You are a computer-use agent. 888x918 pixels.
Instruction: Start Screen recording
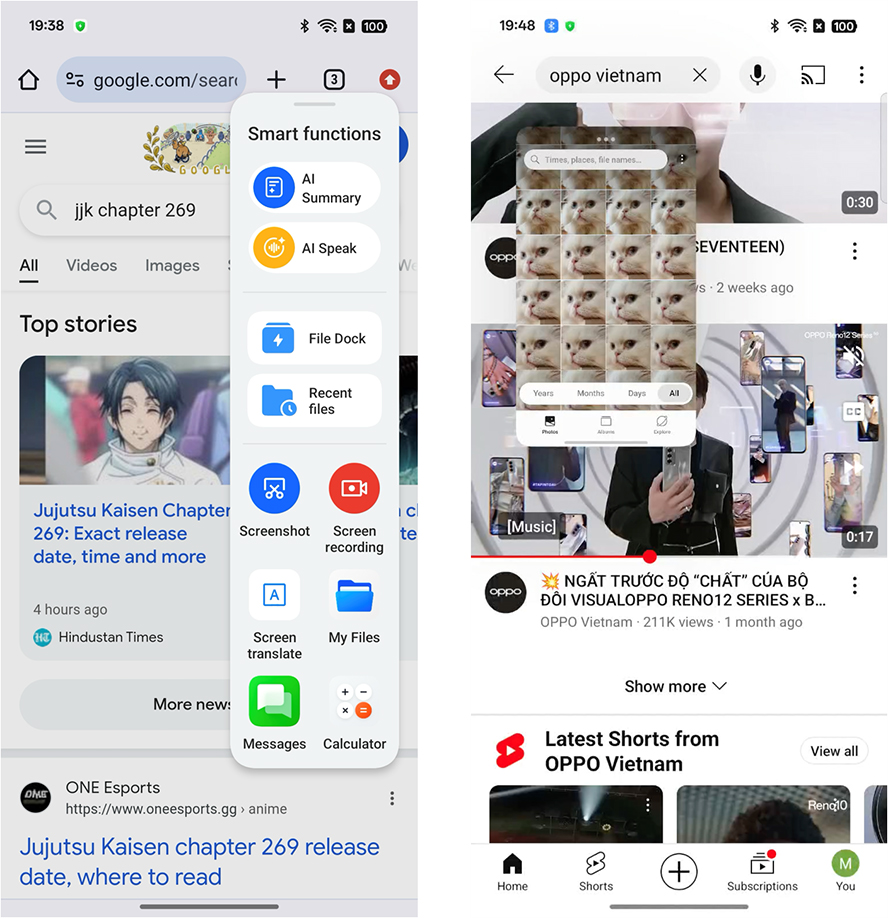pos(354,490)
